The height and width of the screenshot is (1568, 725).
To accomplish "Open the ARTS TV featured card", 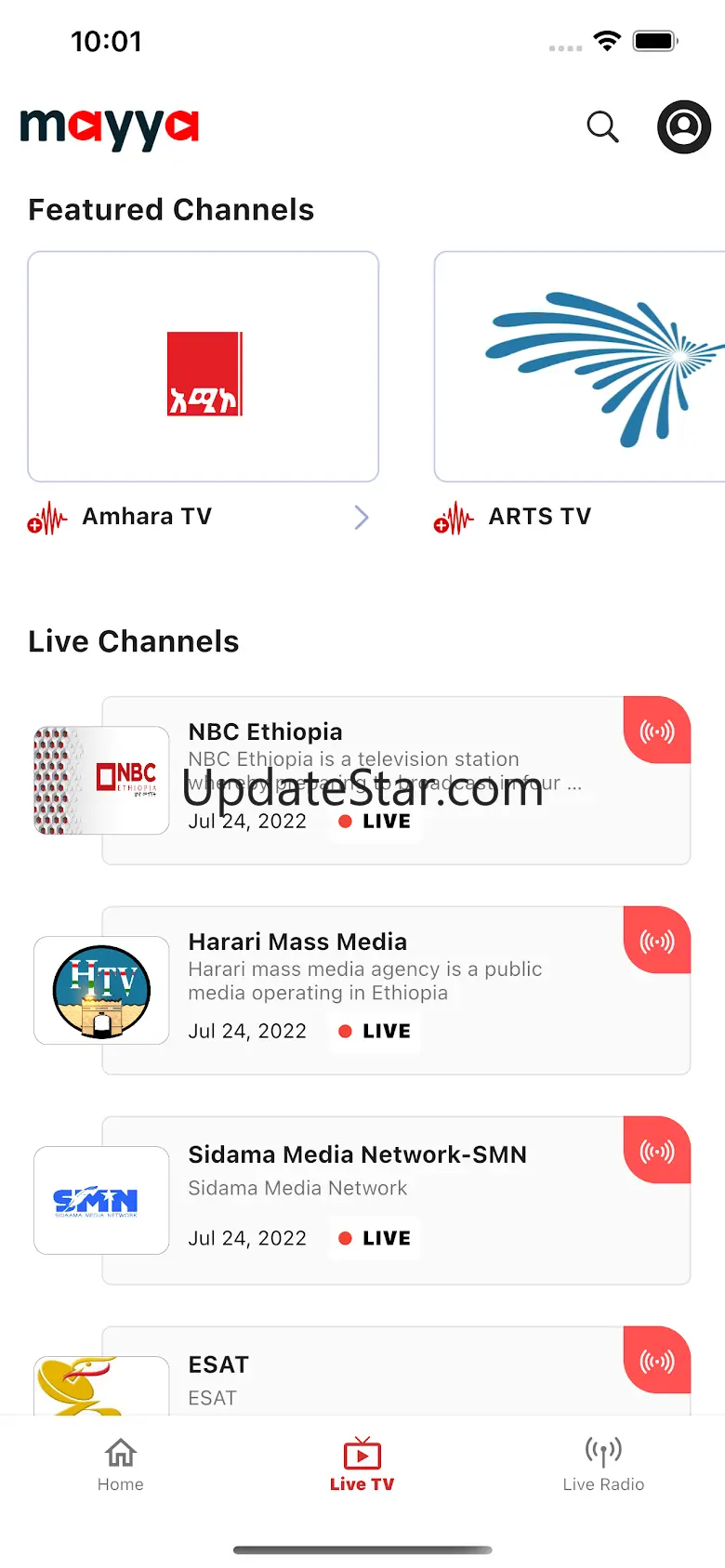I will pyautogui.click(x=580, y=366).
